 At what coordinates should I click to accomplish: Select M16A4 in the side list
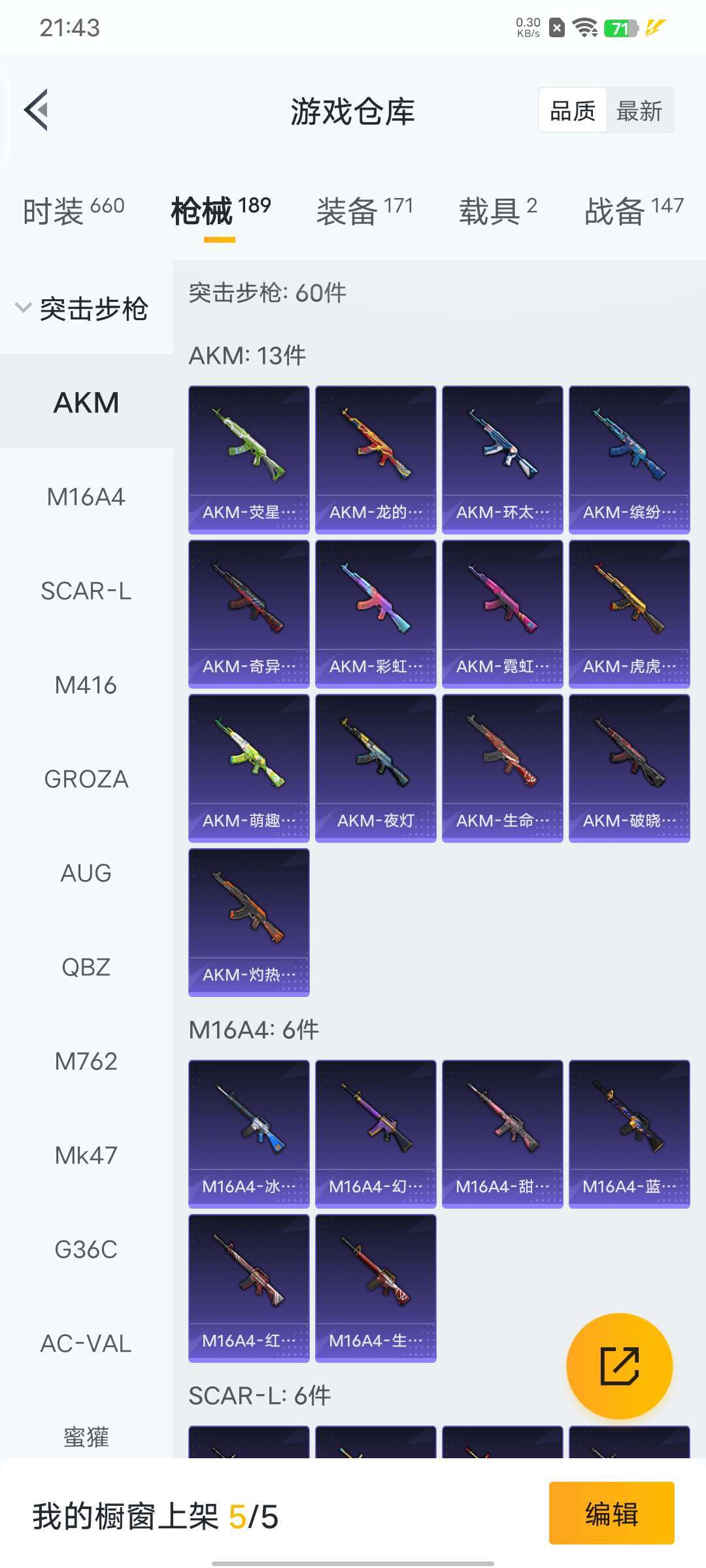86,497
